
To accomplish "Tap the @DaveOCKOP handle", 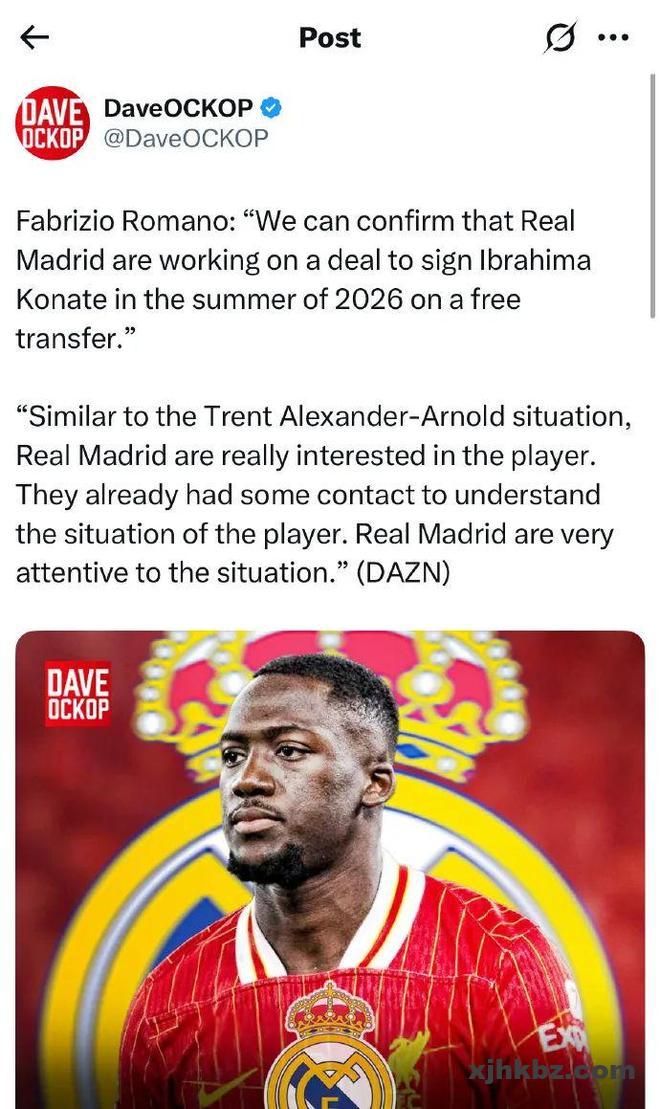I will pyautogui.click(x=186, y=139).
